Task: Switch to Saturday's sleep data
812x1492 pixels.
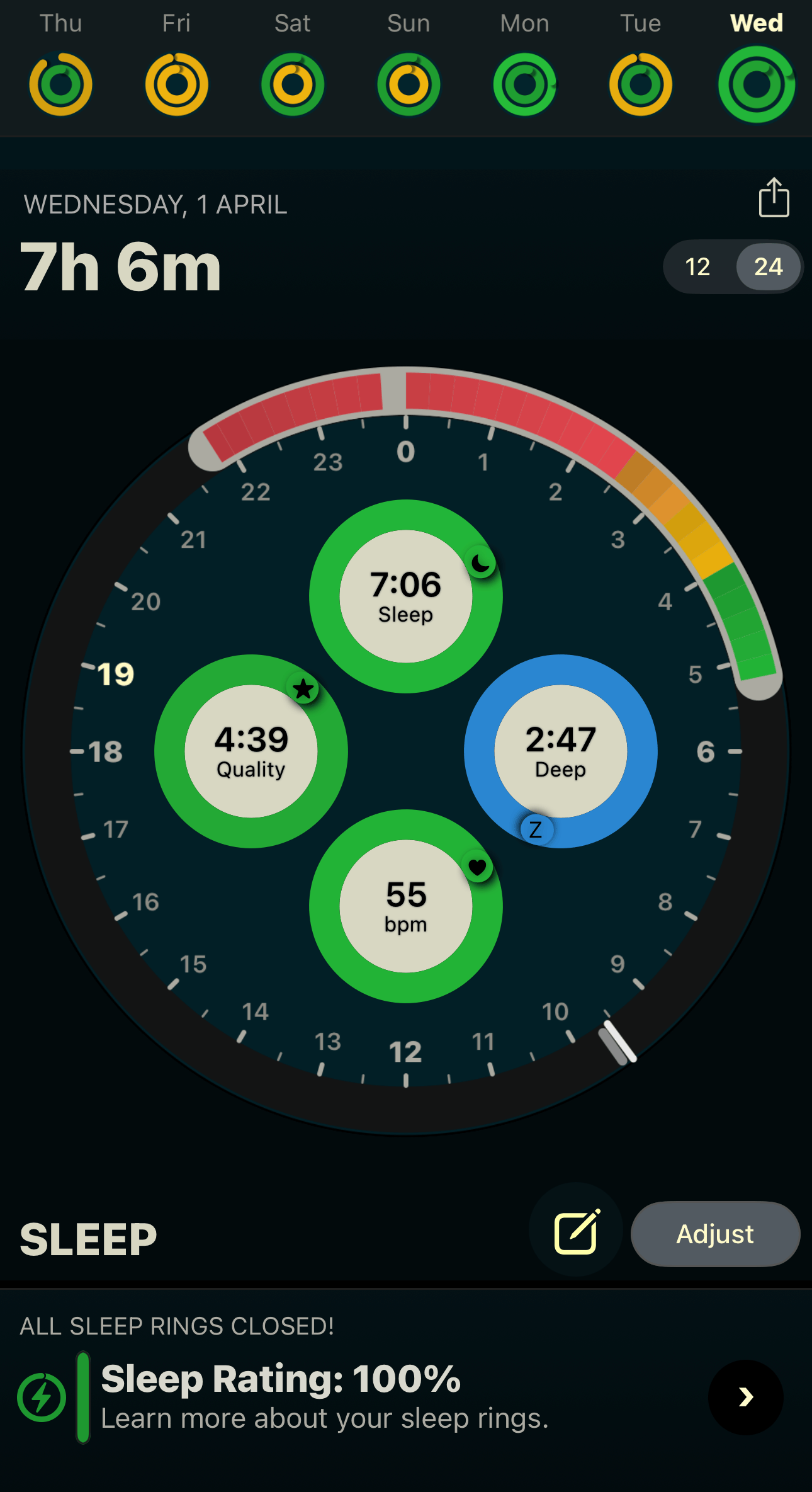Action: [293, 84]
